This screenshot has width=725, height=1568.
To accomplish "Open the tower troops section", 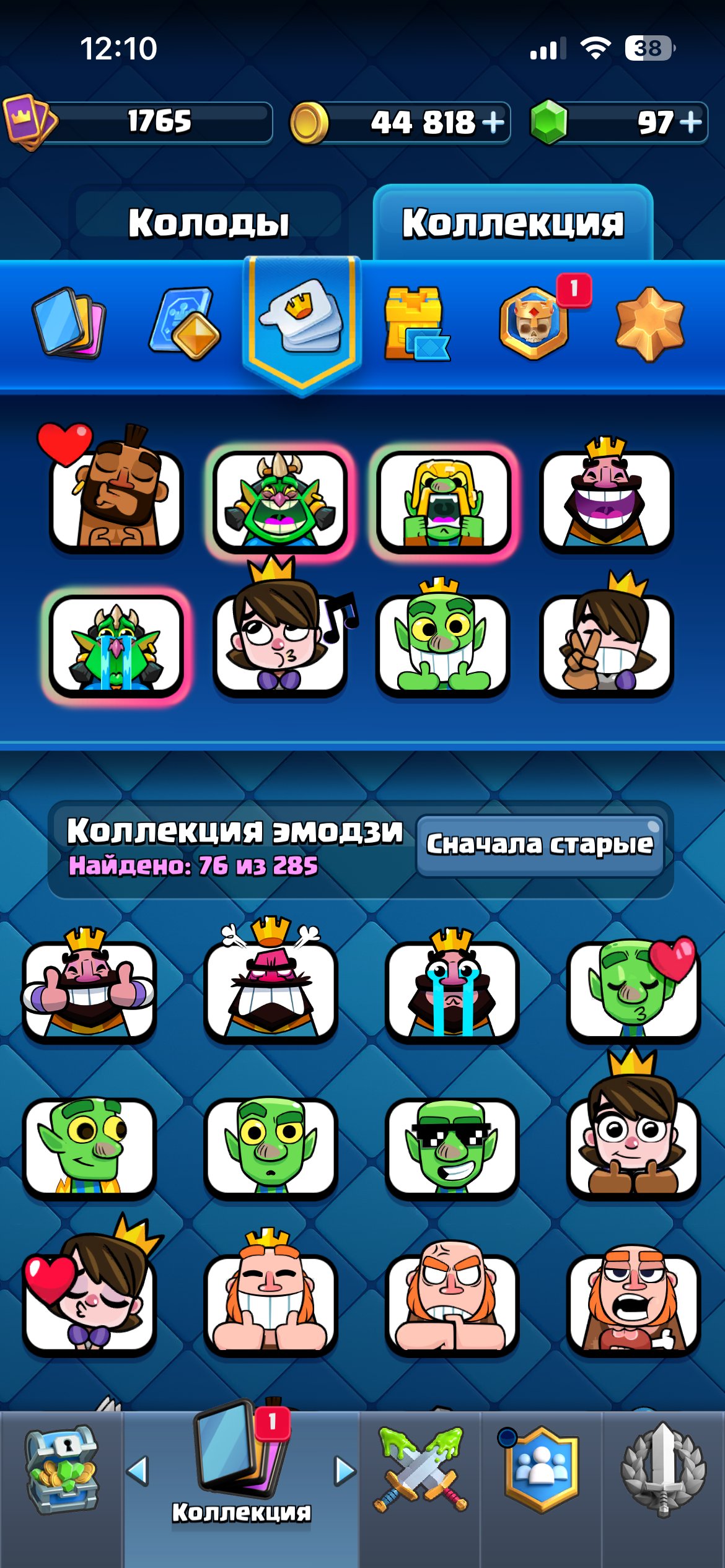I will [185, 322].
